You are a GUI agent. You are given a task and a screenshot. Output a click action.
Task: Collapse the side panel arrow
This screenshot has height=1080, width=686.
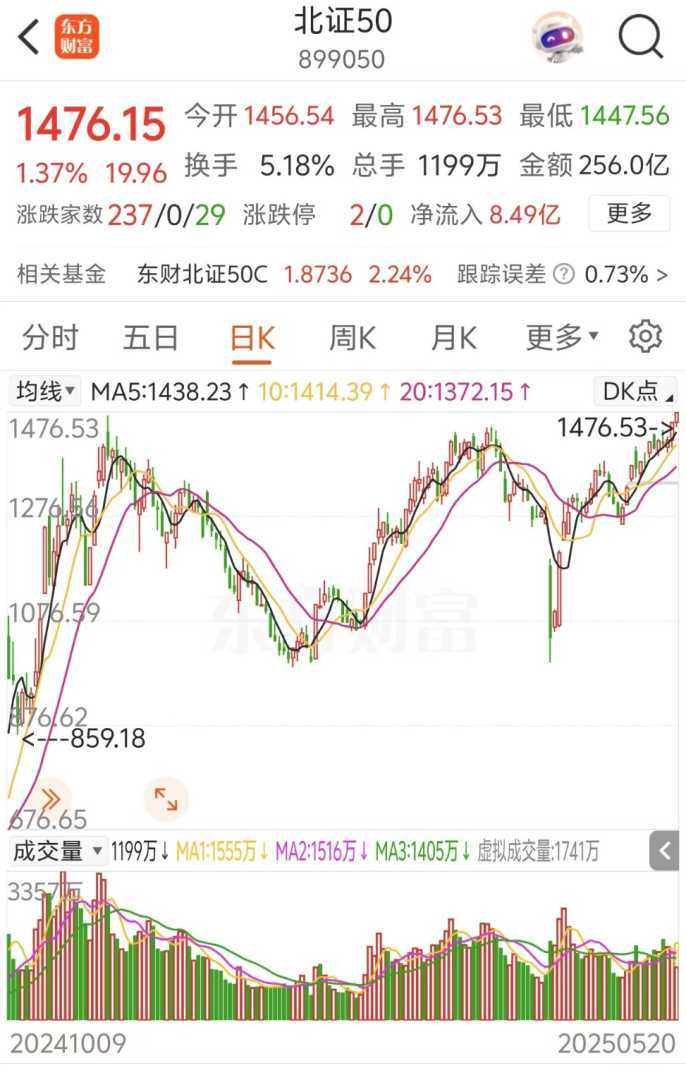[x=665, y=852]
